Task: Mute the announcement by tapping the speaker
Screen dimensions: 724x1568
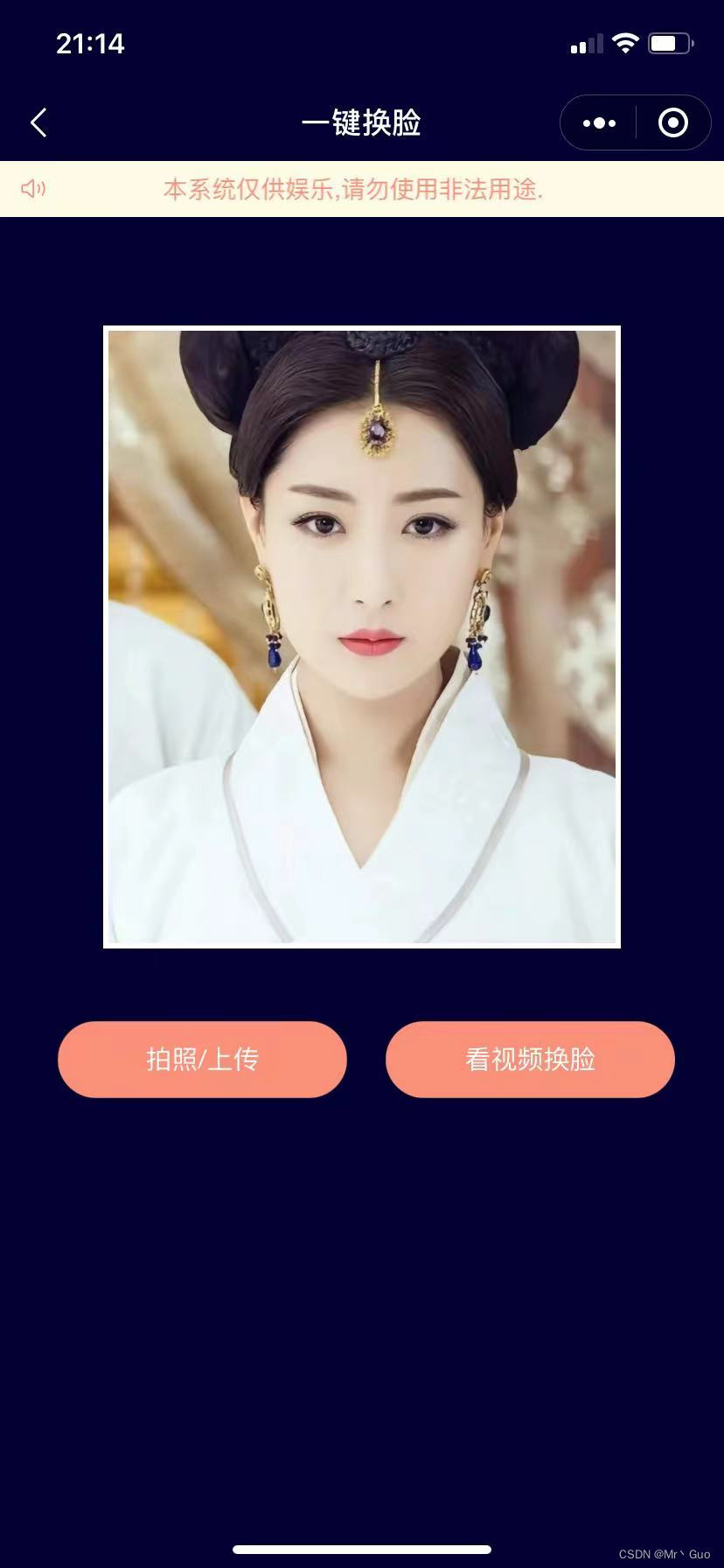Action: point(32,188)
